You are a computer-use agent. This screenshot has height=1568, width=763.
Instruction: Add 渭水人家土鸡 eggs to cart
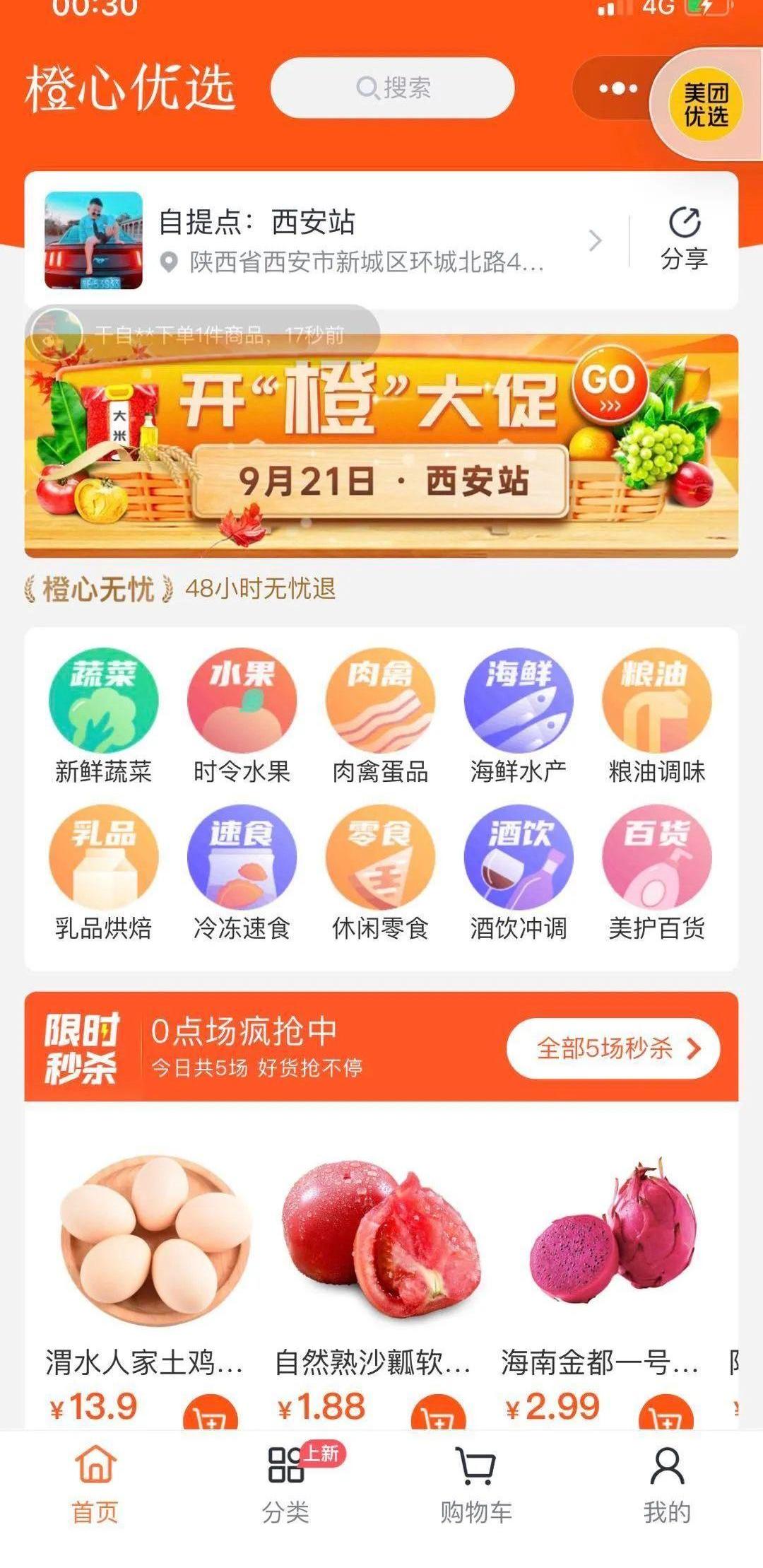210,1412
